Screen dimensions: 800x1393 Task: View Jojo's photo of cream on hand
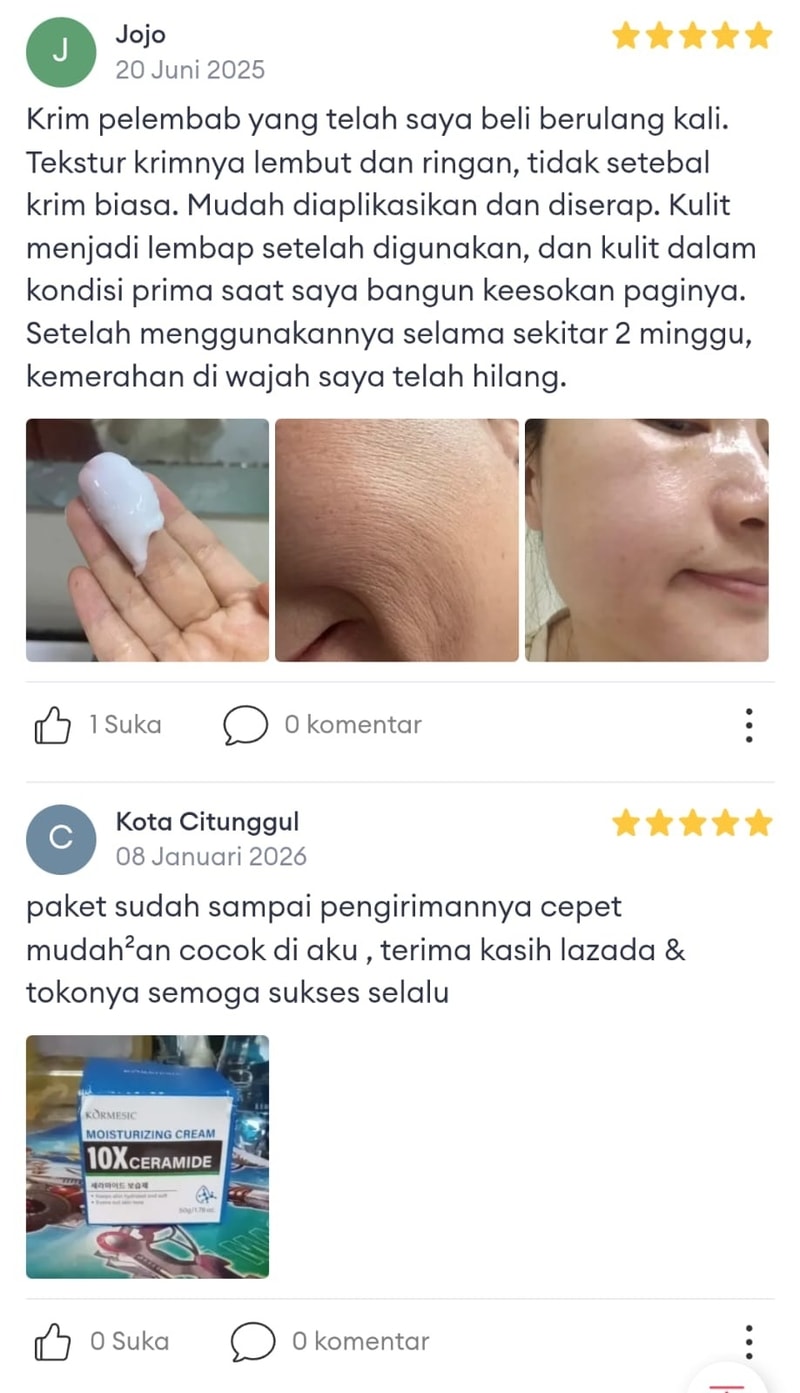(x=147, y=540)
